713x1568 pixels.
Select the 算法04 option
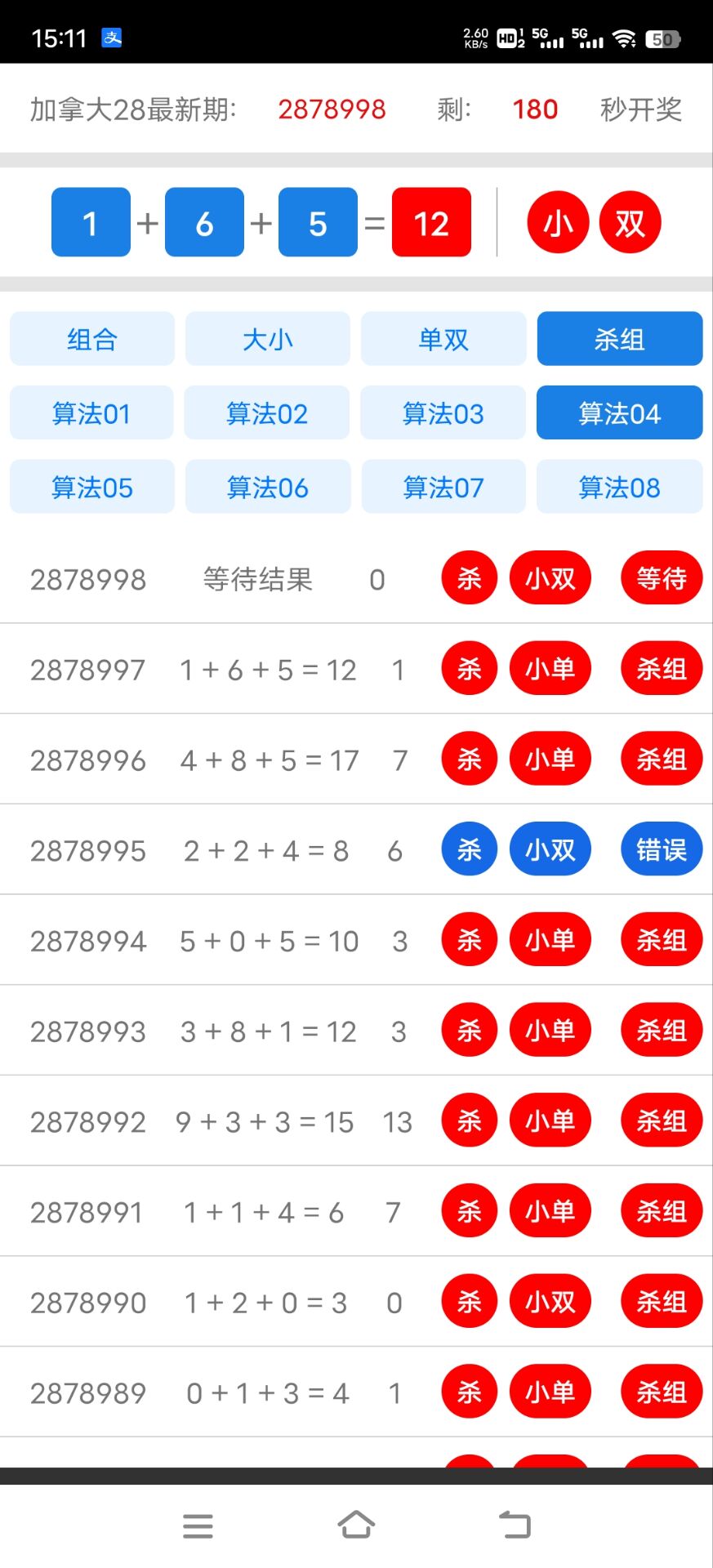[x=619, y=413]
